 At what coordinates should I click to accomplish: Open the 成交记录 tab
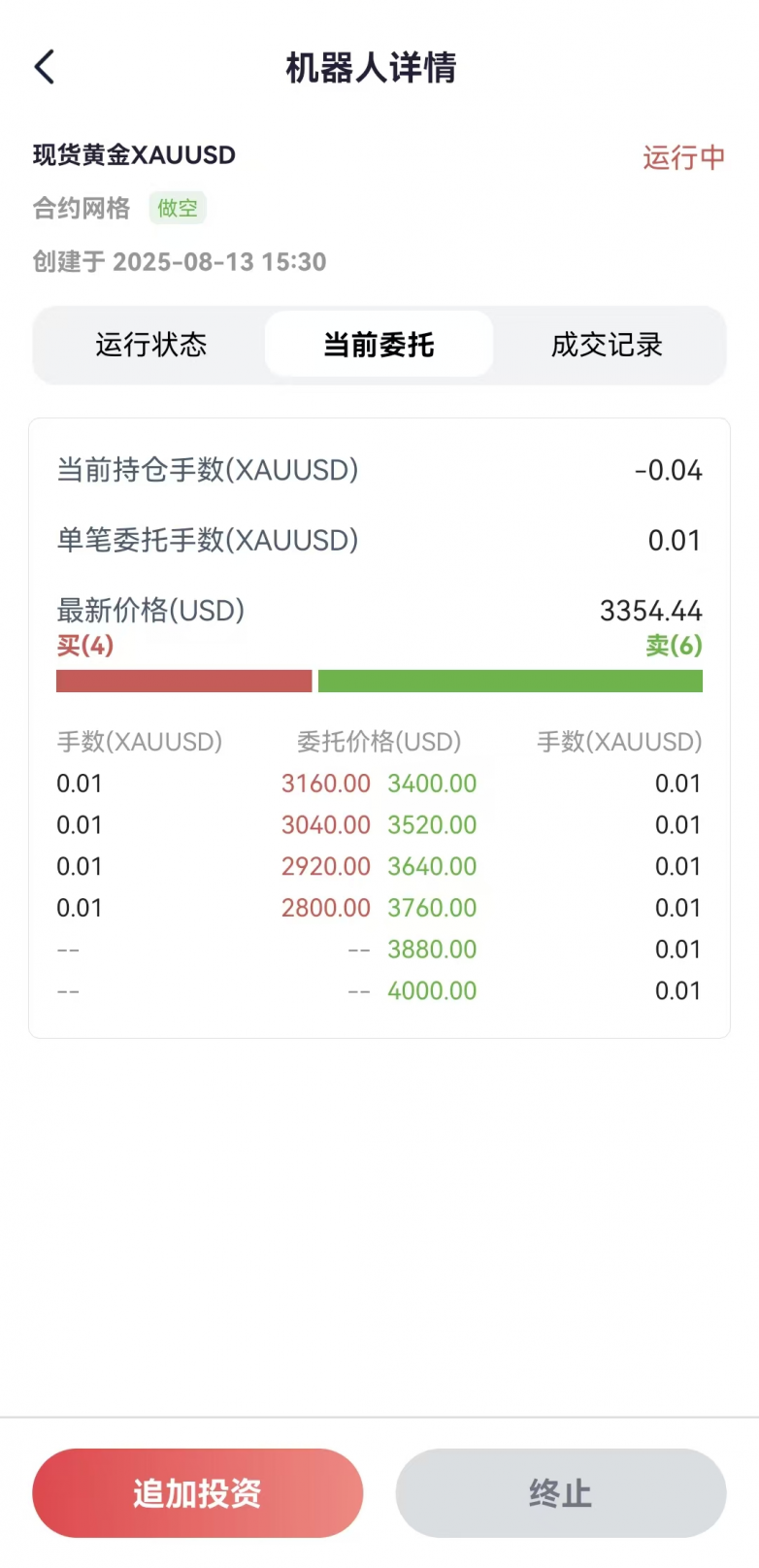point(607,345)
